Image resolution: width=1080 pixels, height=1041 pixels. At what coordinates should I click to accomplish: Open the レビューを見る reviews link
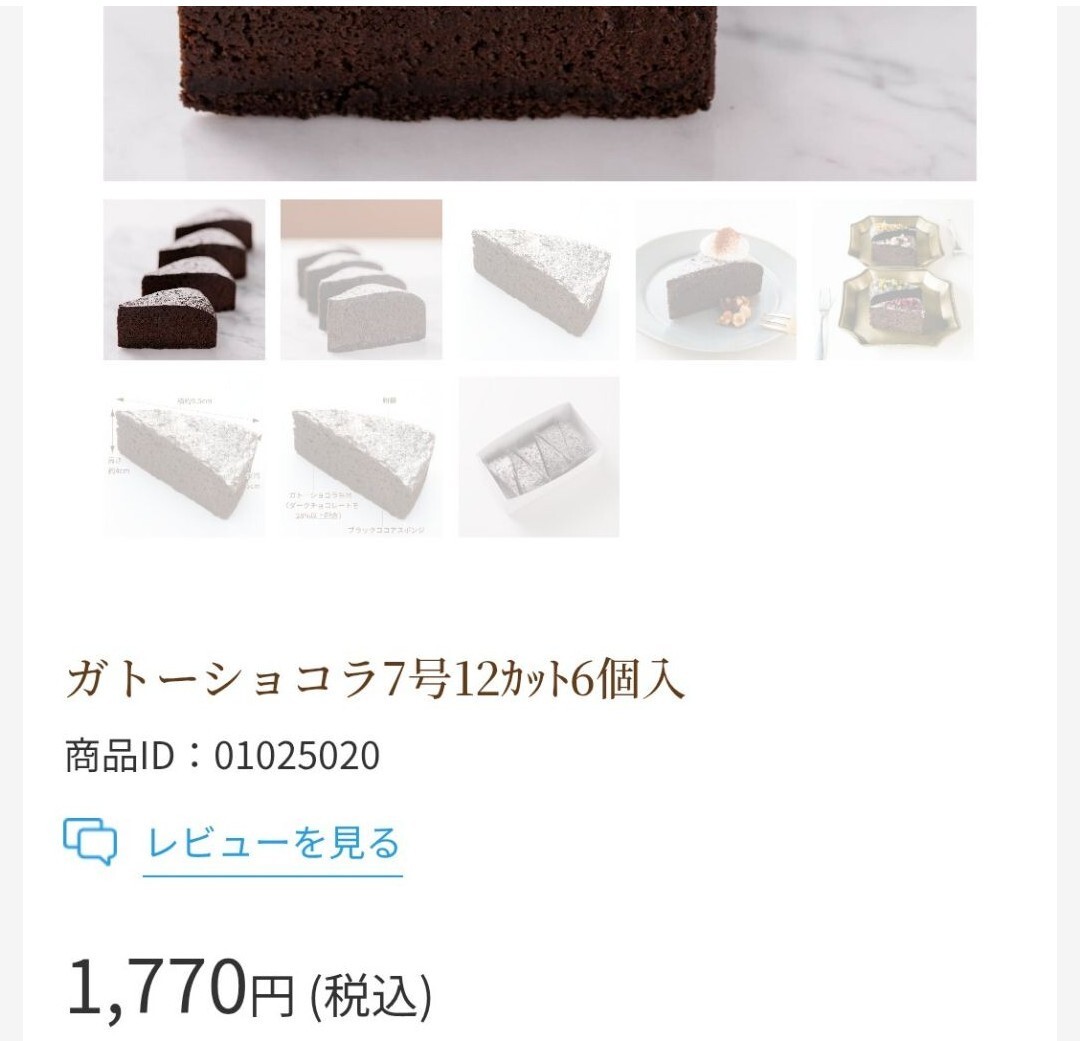coord(273,843)
